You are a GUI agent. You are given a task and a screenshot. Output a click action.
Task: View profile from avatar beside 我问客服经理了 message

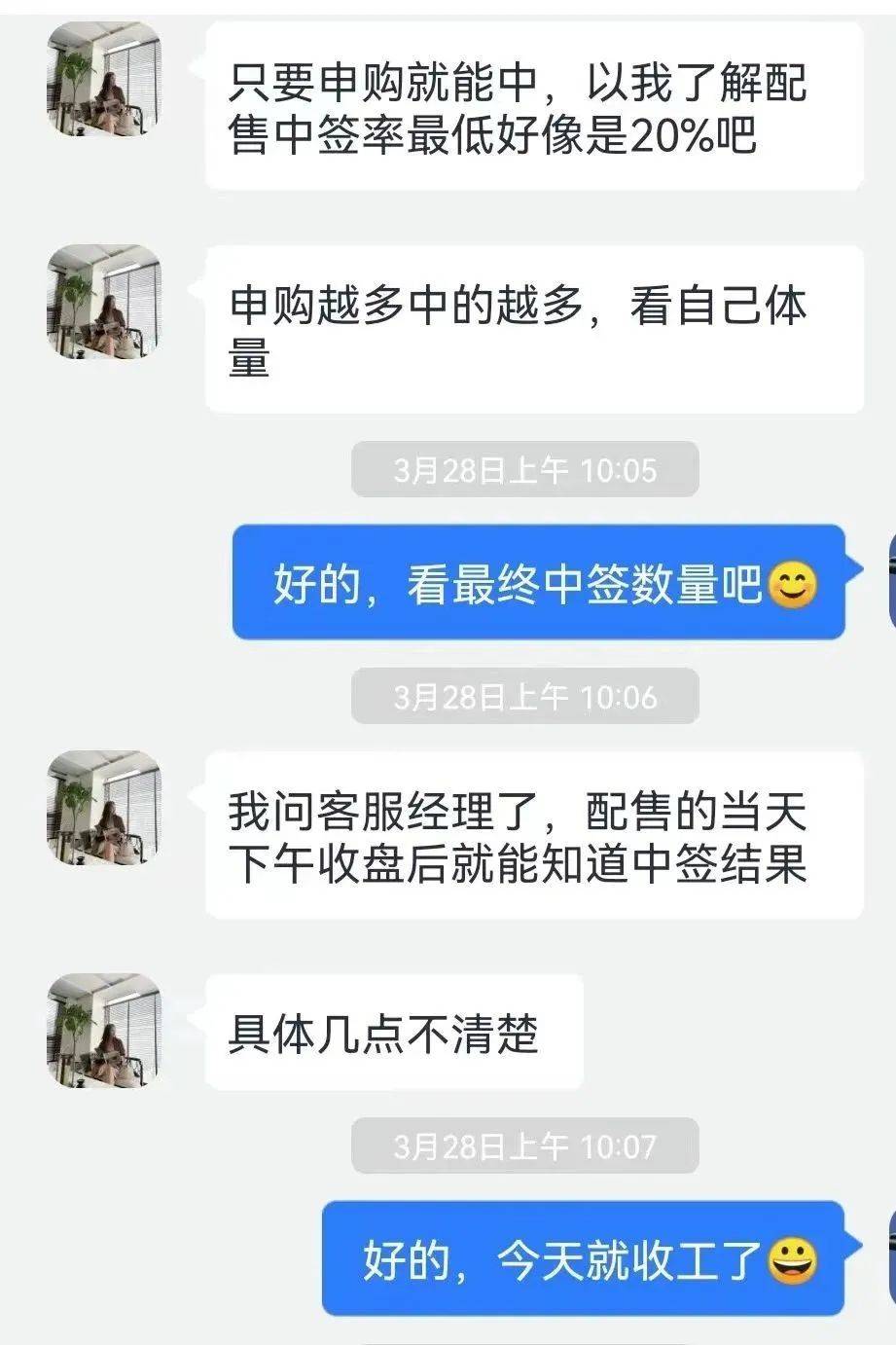point(104,808)
